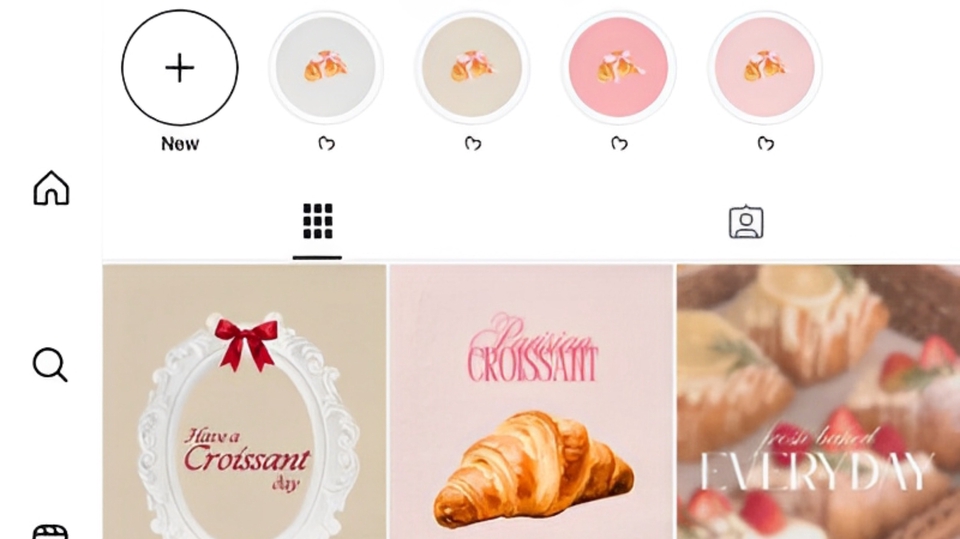Open the highlight with the pale pink background
Image resolution: width=960 pixels, height=539 pixels.
point(765,68)
